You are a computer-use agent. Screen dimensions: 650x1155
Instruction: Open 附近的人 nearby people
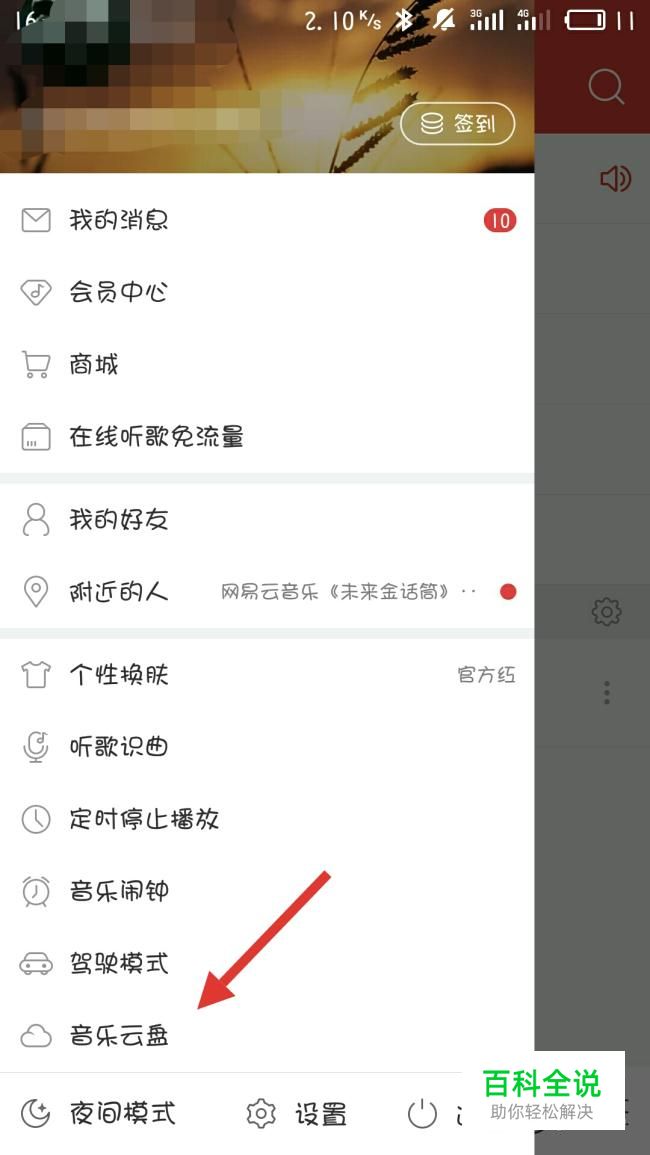pyautogui.click(x=267, y=591)
